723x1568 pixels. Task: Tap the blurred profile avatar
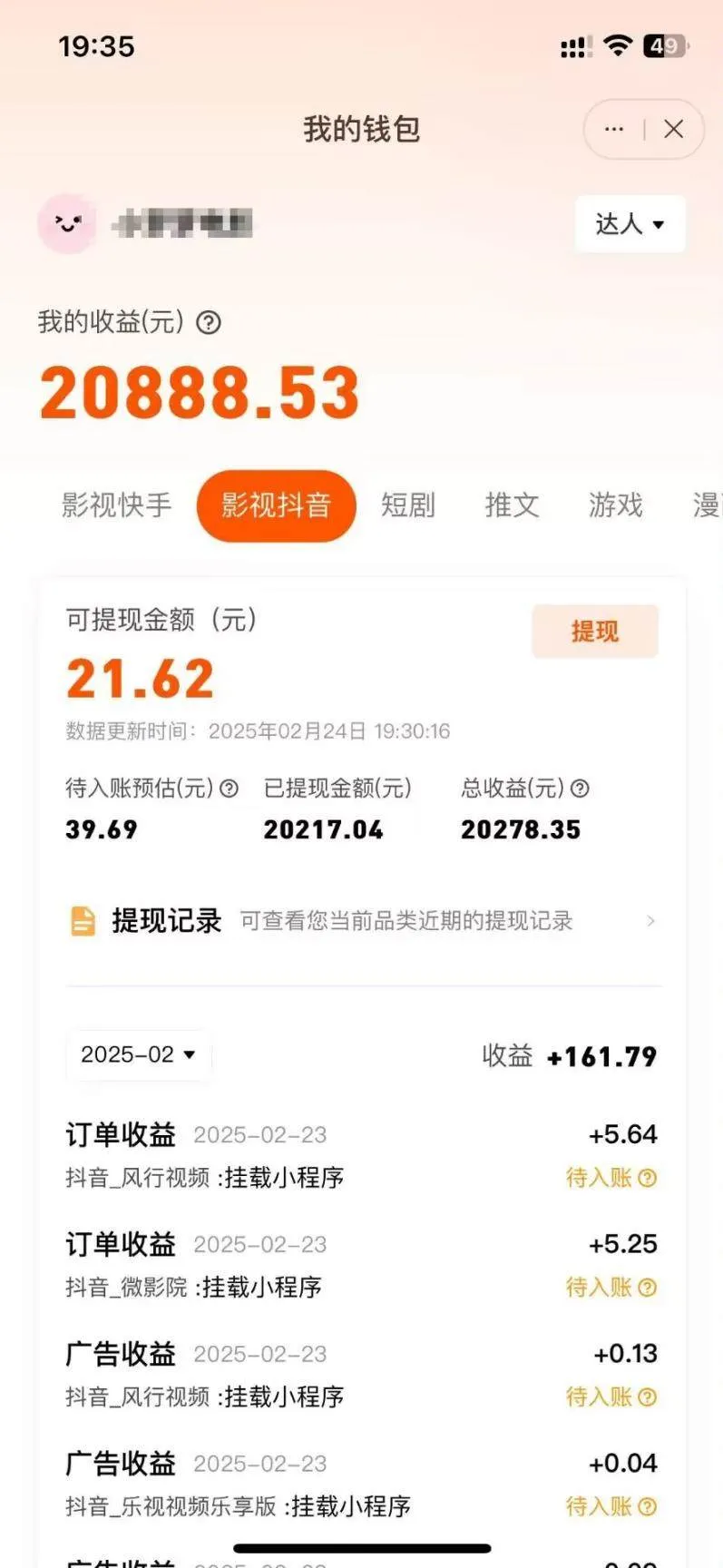point(66,223)
